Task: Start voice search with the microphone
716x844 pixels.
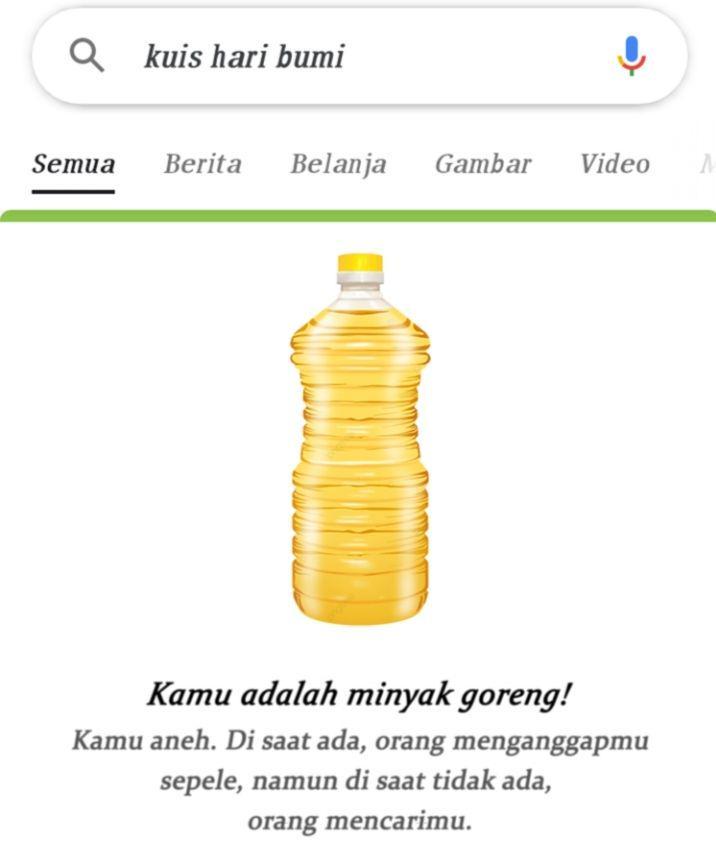Action: coord(631,56)
